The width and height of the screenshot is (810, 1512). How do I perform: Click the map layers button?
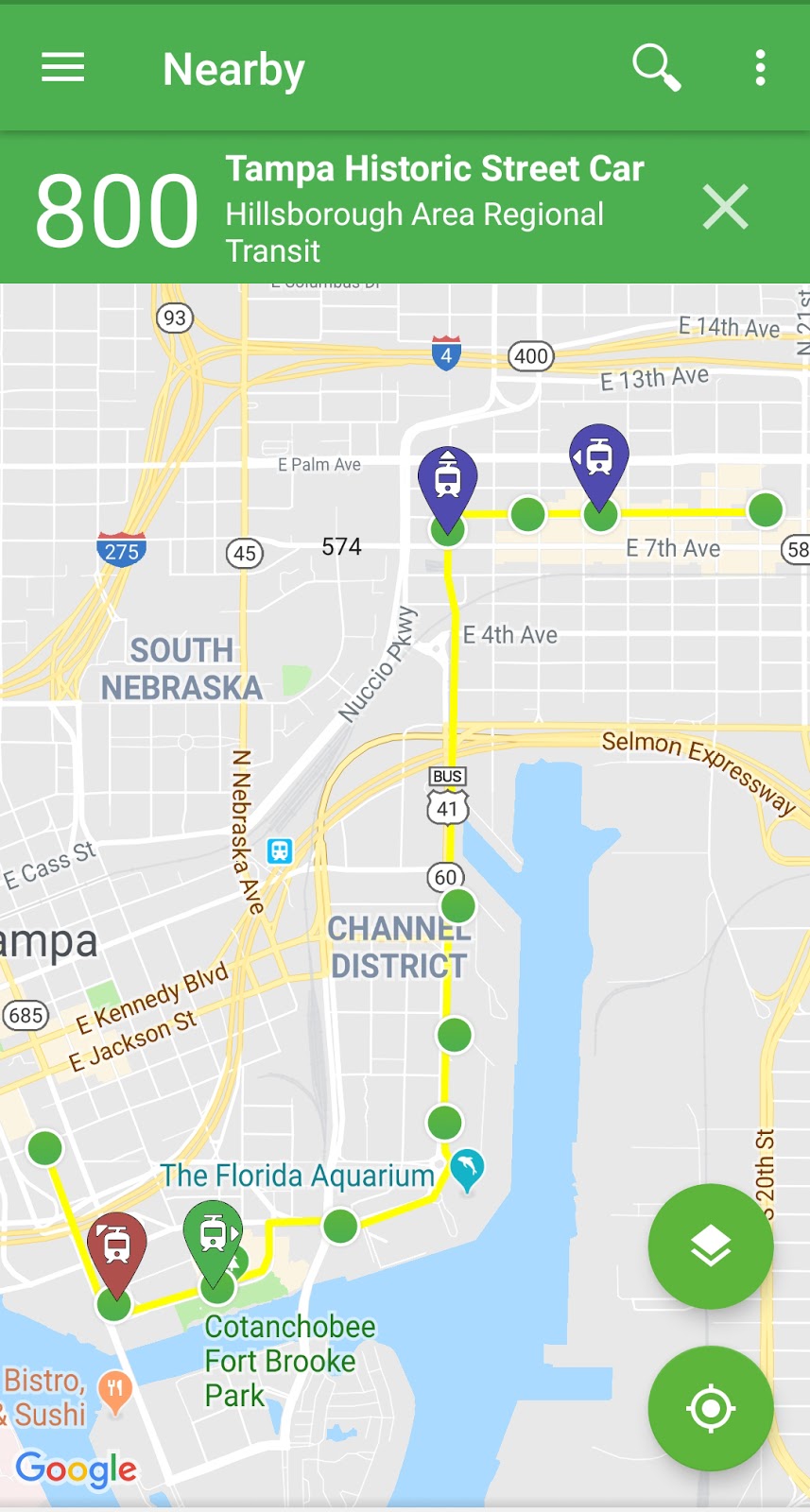point(711,1246)
